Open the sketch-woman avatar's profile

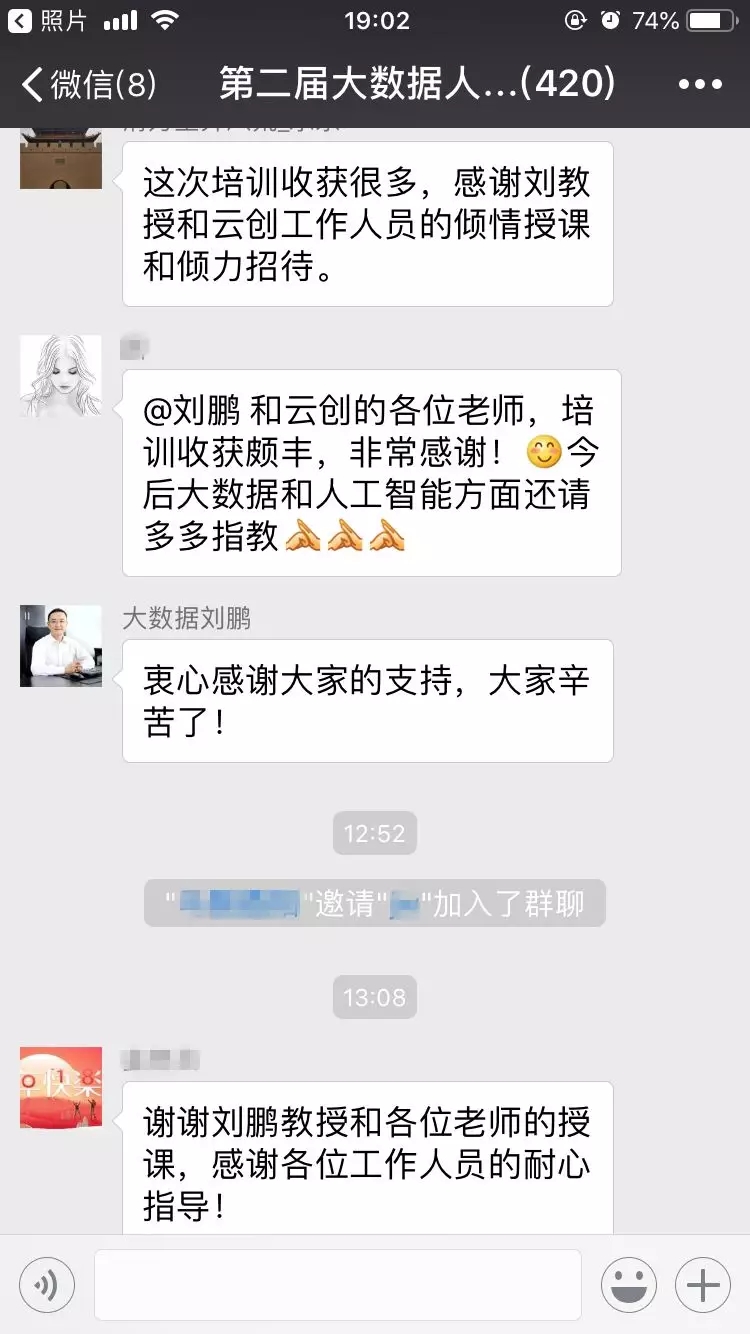[61, 376]
